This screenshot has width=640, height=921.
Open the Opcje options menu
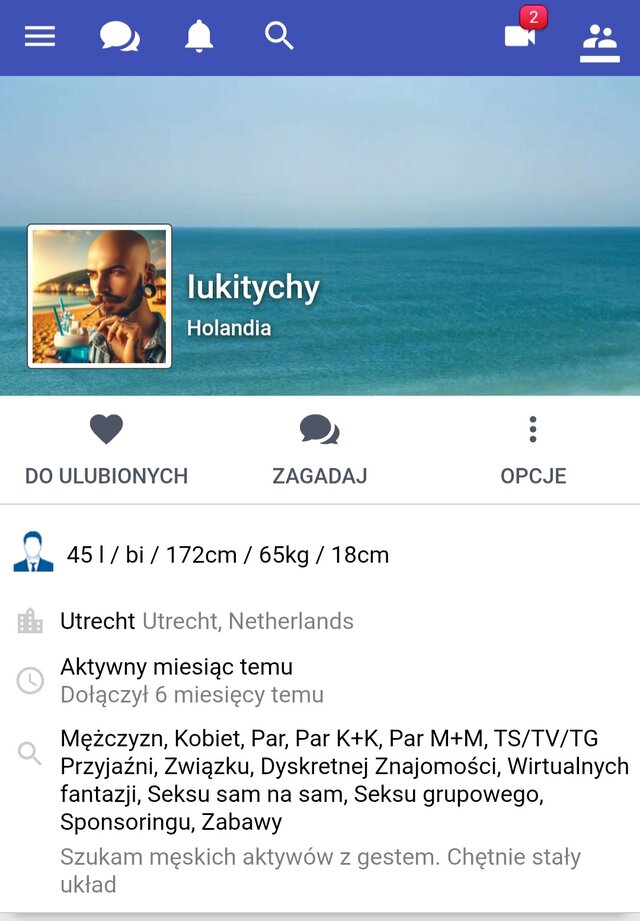point(533,449)
